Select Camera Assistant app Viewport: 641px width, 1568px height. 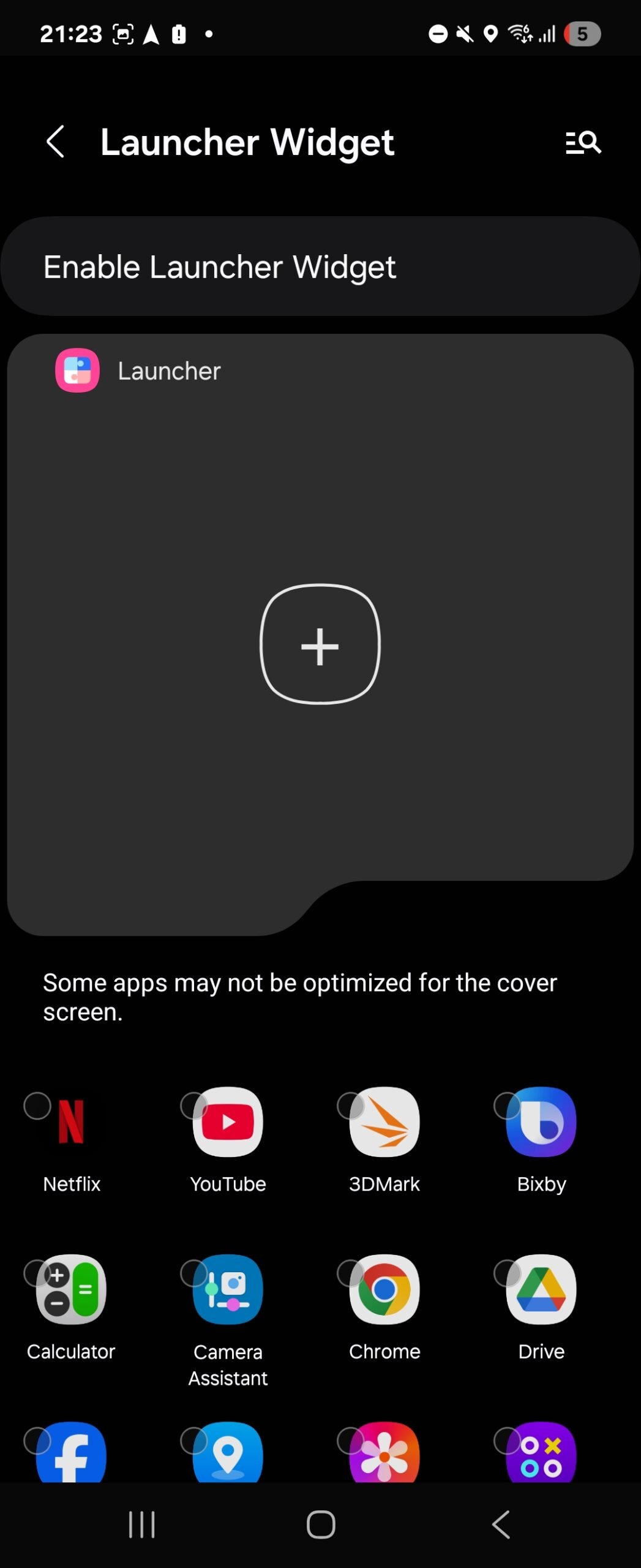(228, 1289)
